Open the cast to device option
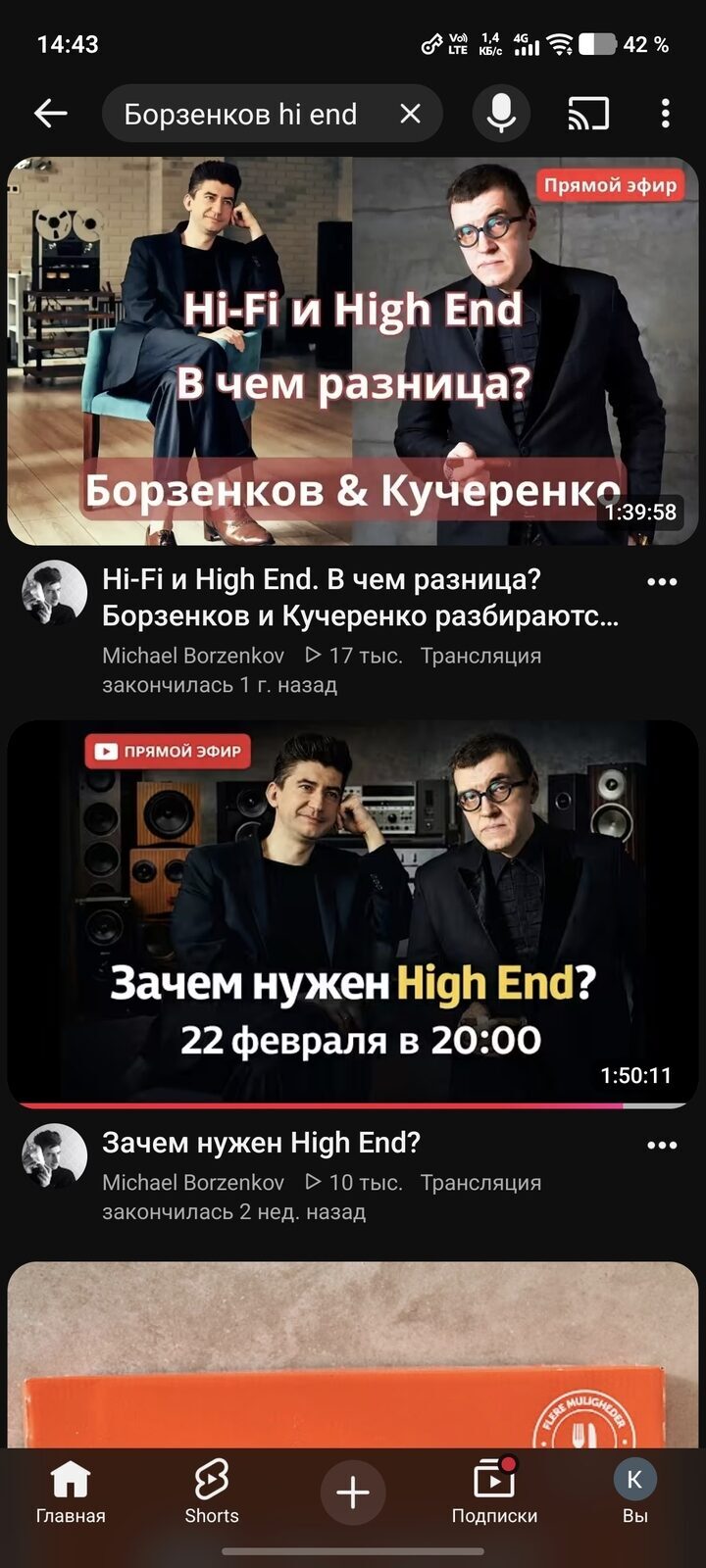The image size is (706, 1568). coord(588,114)
